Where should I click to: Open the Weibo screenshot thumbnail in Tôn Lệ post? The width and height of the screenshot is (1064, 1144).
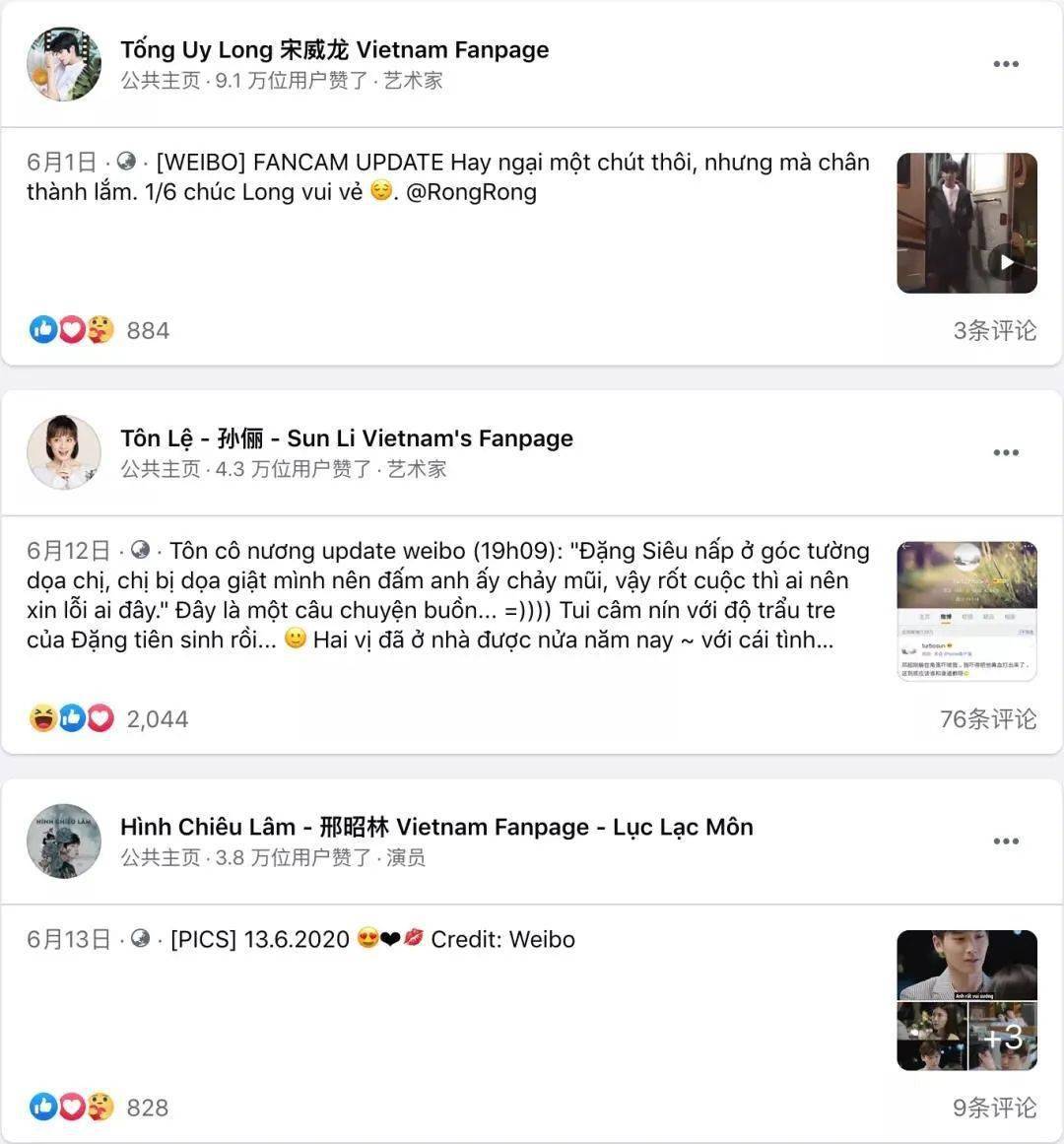coord(966,611)
